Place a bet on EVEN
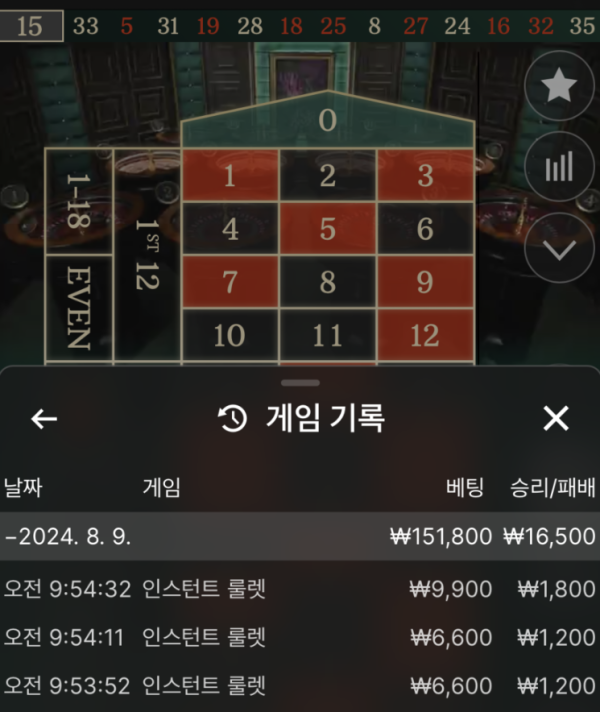 pyautogui.click(x=80, y=307)
